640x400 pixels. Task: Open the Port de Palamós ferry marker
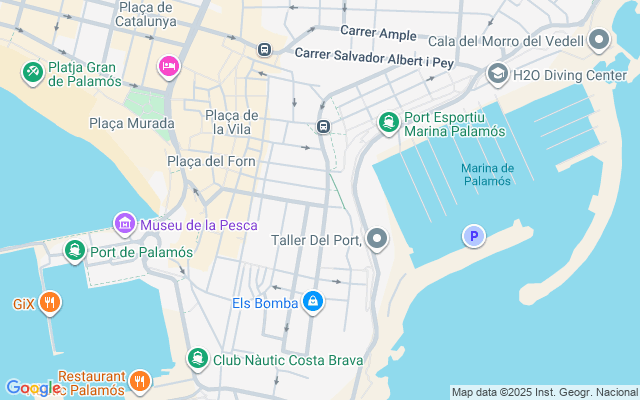point(74,251)
